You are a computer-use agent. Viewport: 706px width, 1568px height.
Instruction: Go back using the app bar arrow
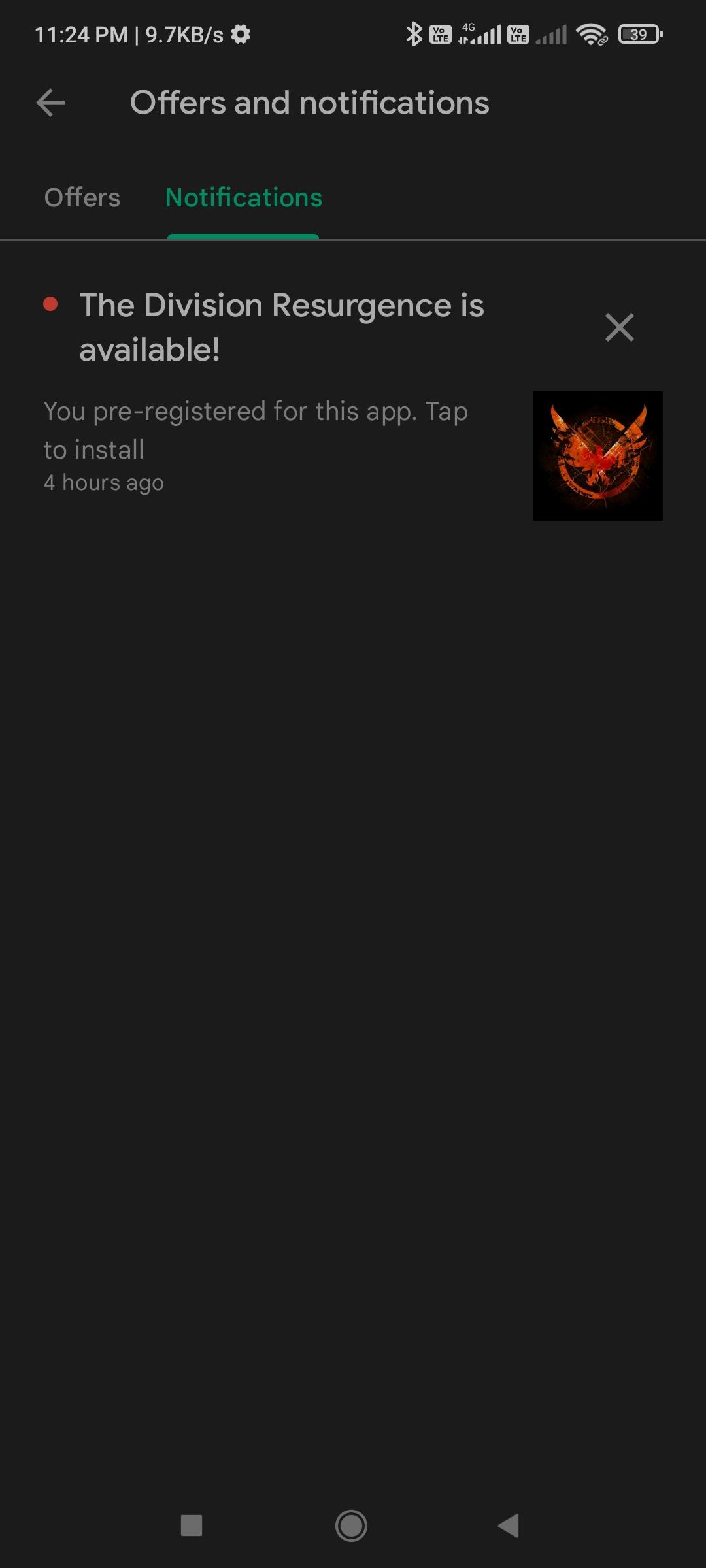(x=50, y=103)
